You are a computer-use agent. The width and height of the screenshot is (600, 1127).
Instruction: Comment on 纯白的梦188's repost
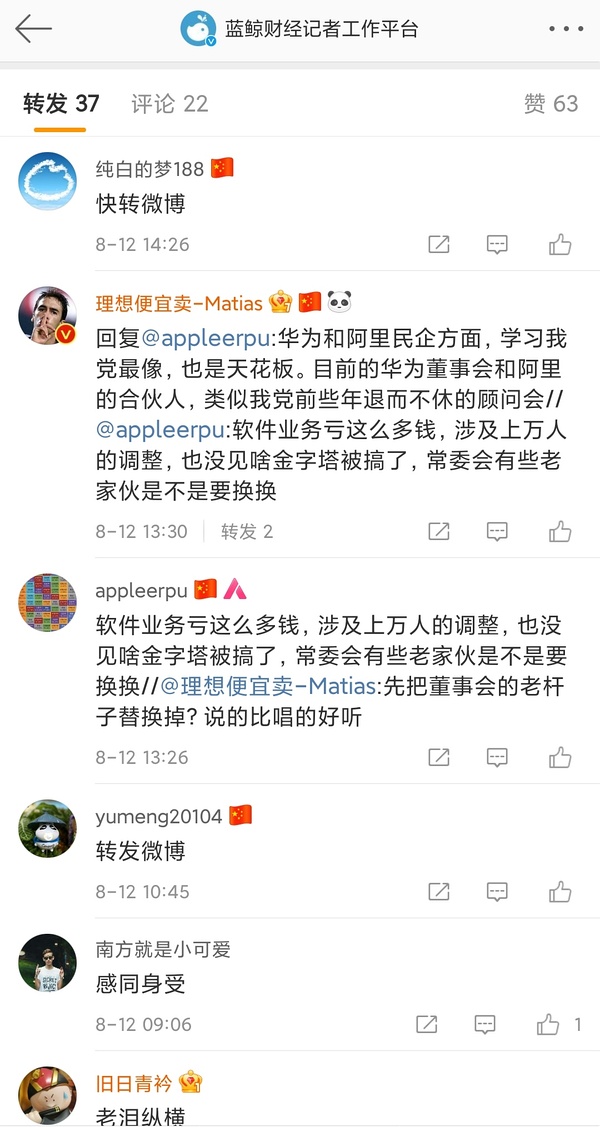(497, 244)
